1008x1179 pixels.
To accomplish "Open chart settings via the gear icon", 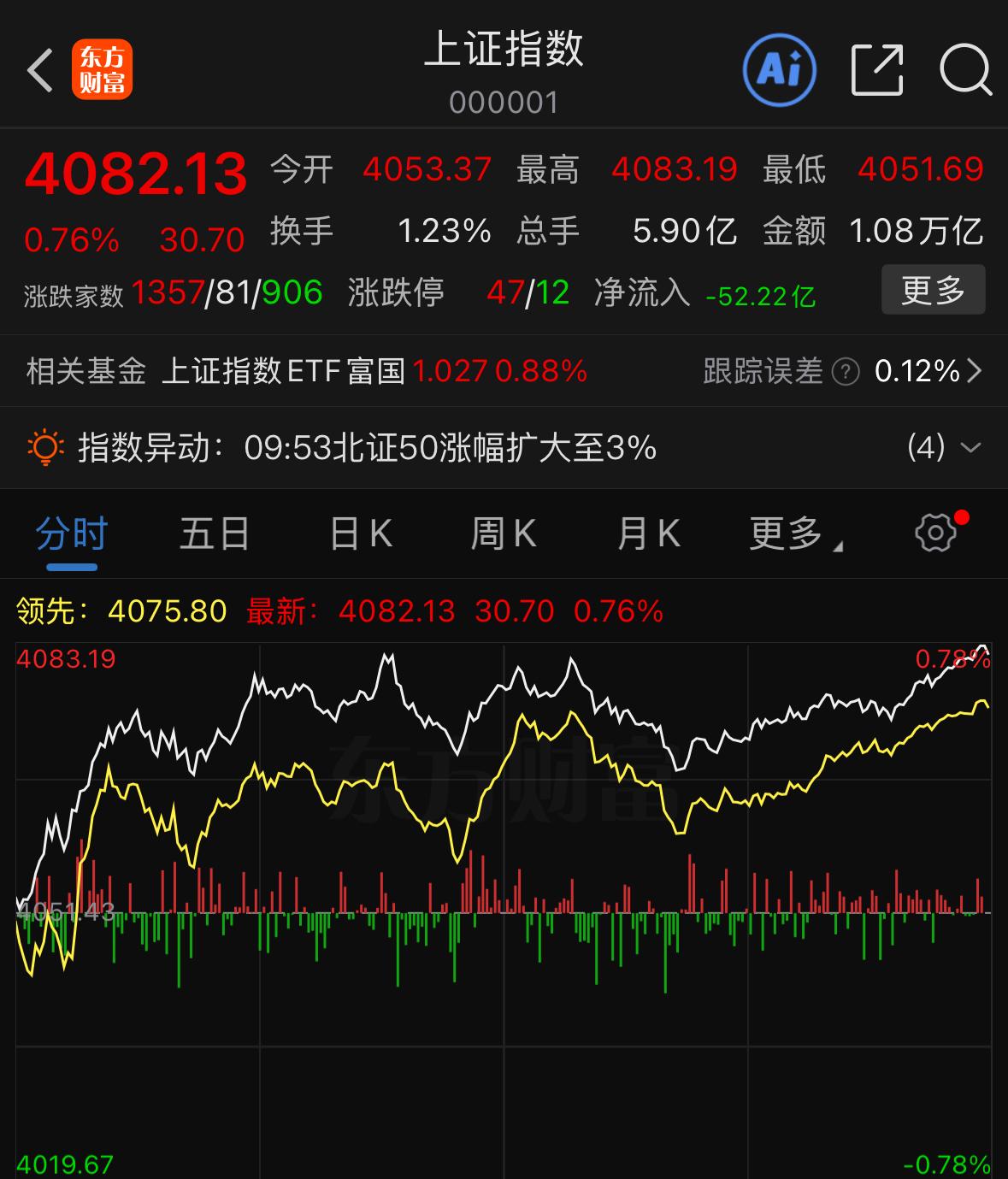I will pyautogui.click(x=936, y=532).
